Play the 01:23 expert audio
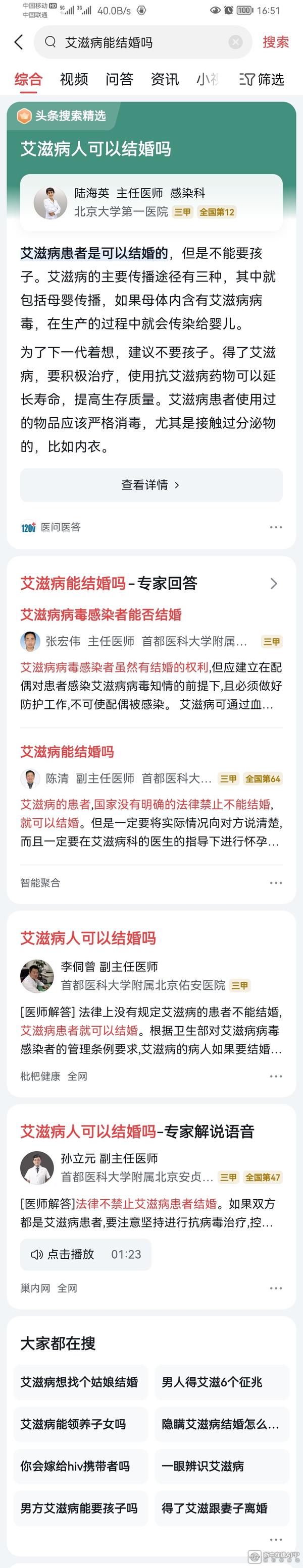303x1568 pixels. coord(86,1254)
